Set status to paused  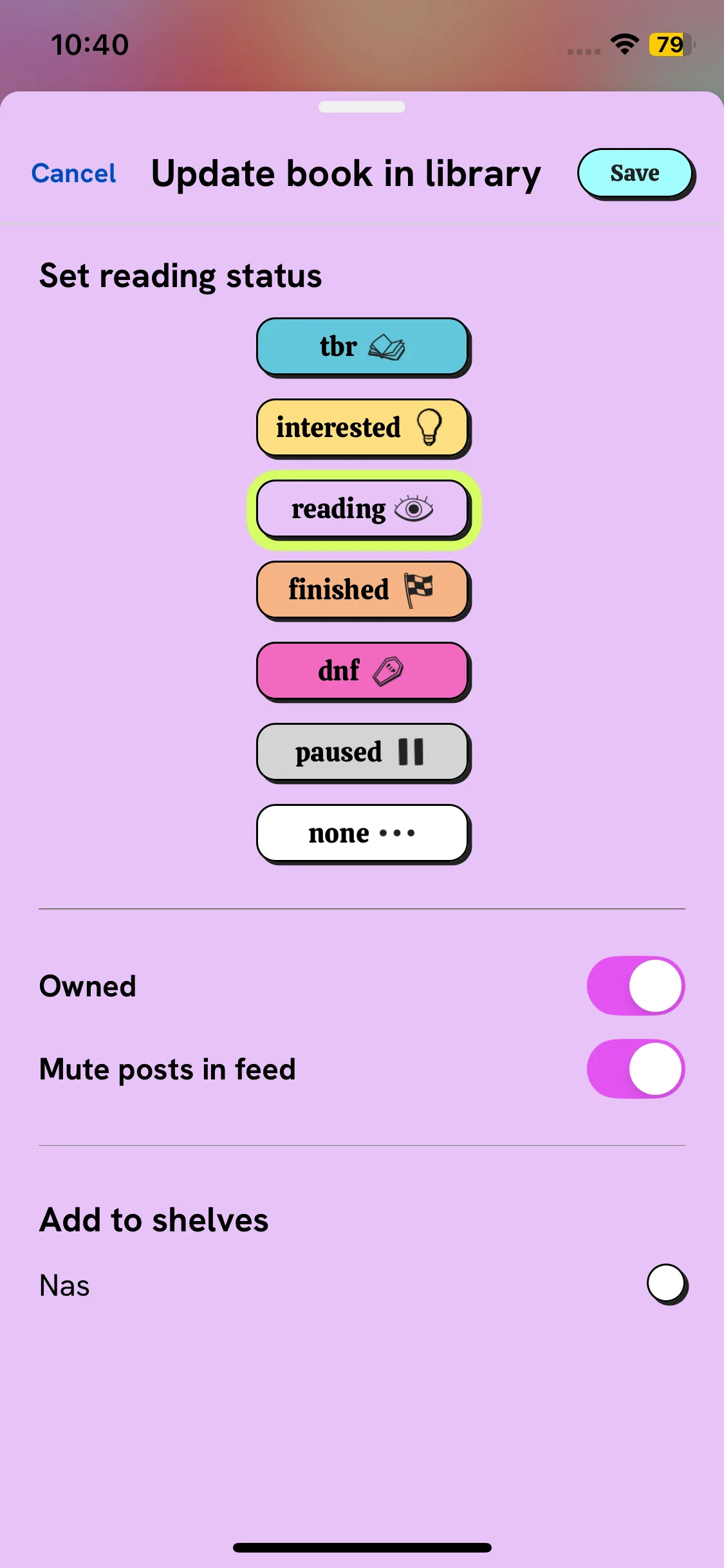pos(362,752)
